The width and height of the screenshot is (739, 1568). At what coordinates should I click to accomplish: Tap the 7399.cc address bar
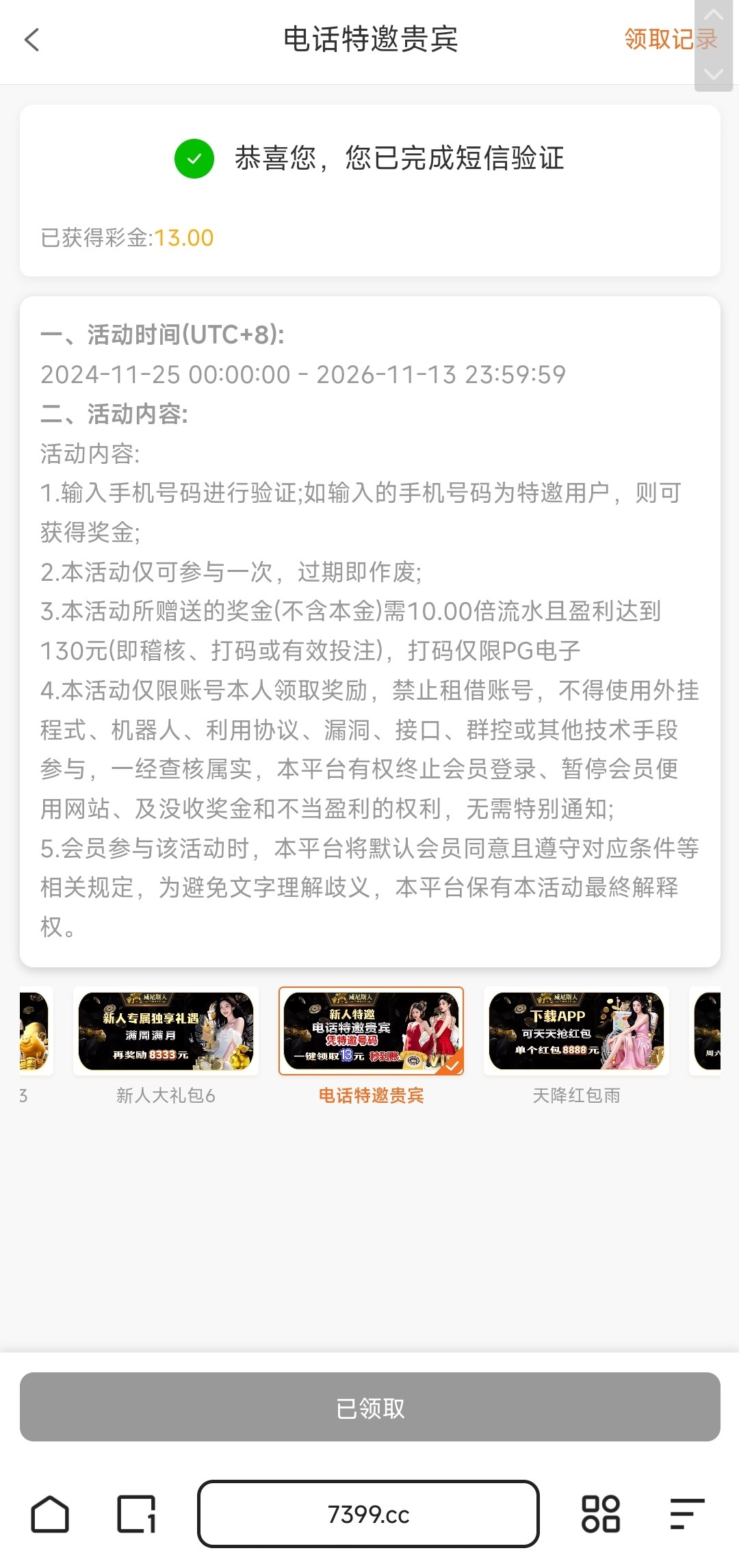368,1515
